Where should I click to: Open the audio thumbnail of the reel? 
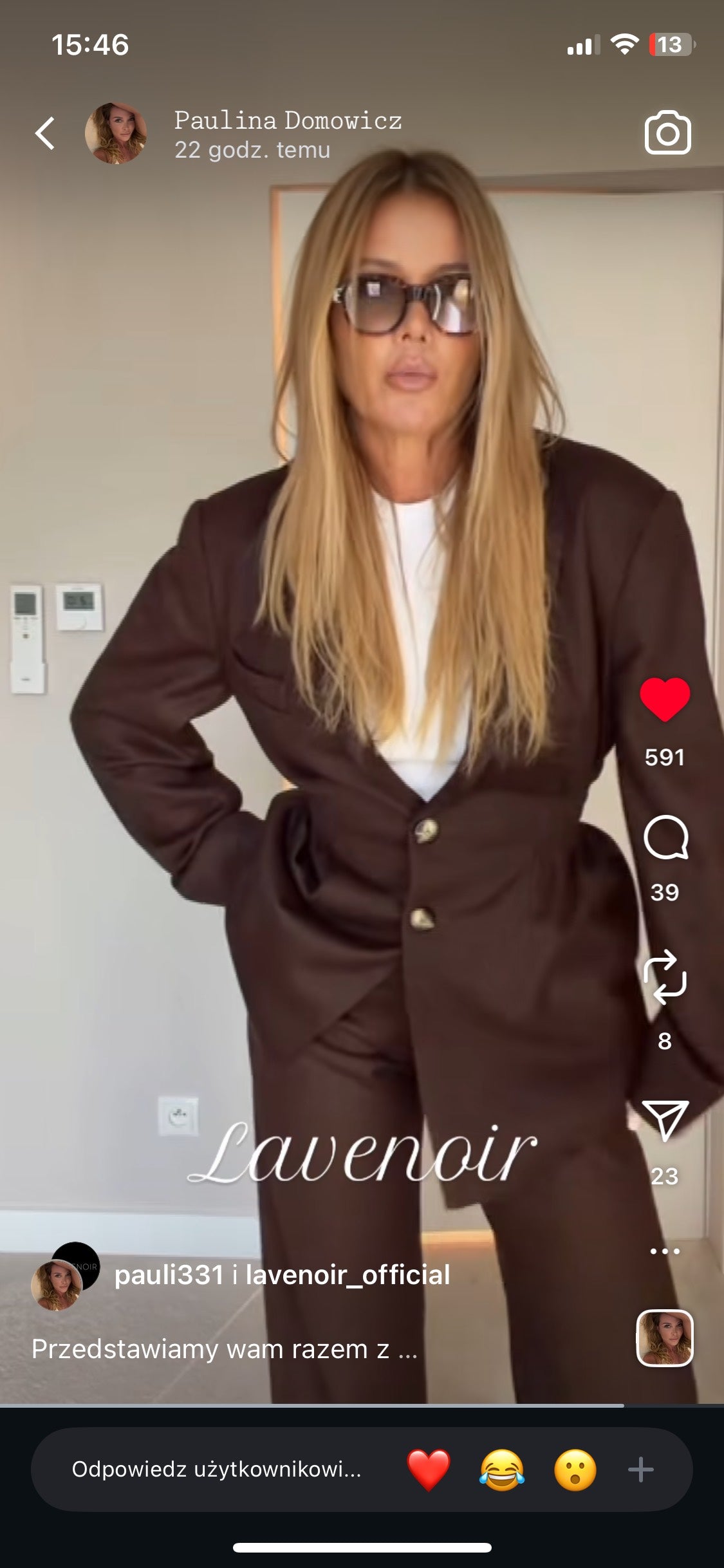click(x=665, y=1338)
